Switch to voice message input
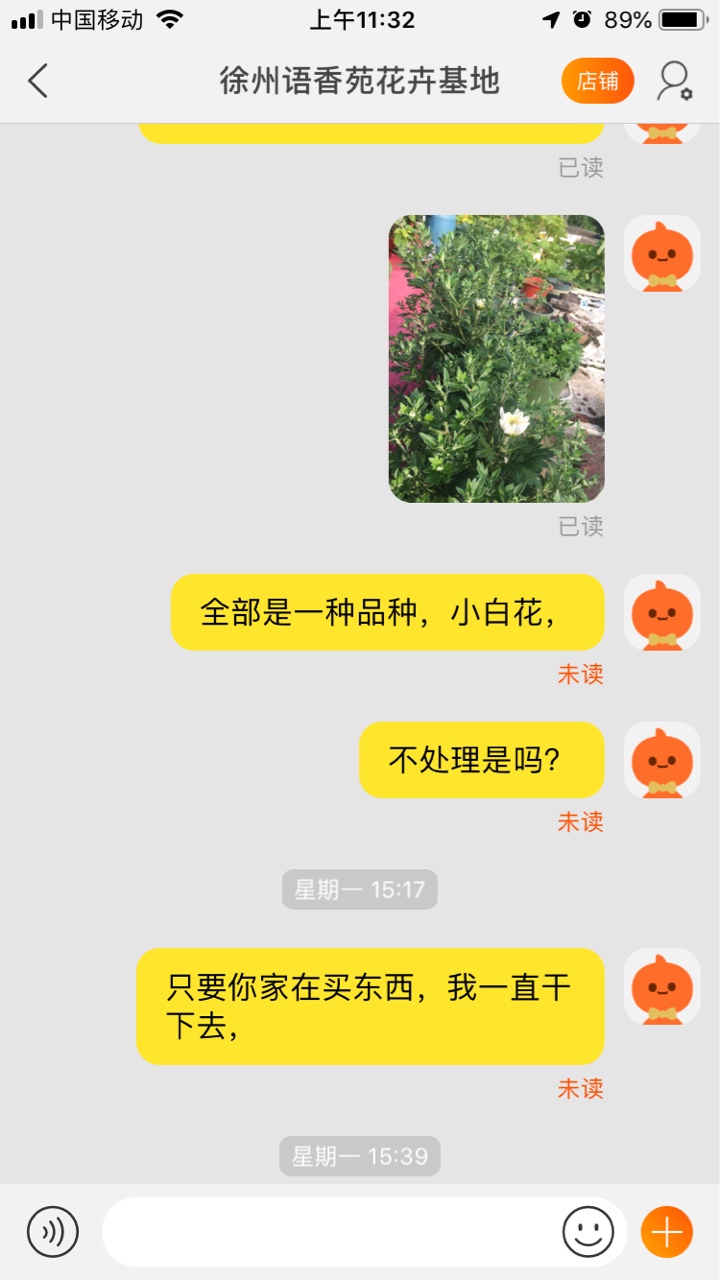This screenshot has height=1280, width=720. coord(52,1231)
